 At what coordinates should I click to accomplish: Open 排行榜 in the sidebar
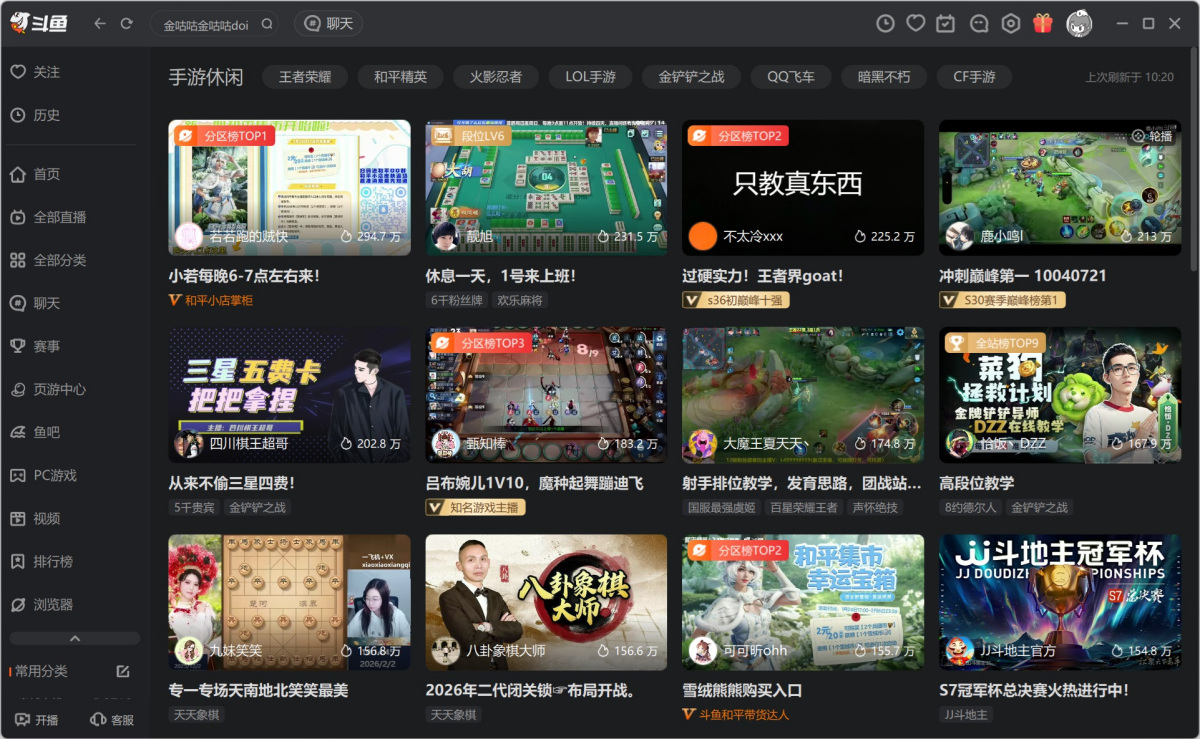coord(53,561)
